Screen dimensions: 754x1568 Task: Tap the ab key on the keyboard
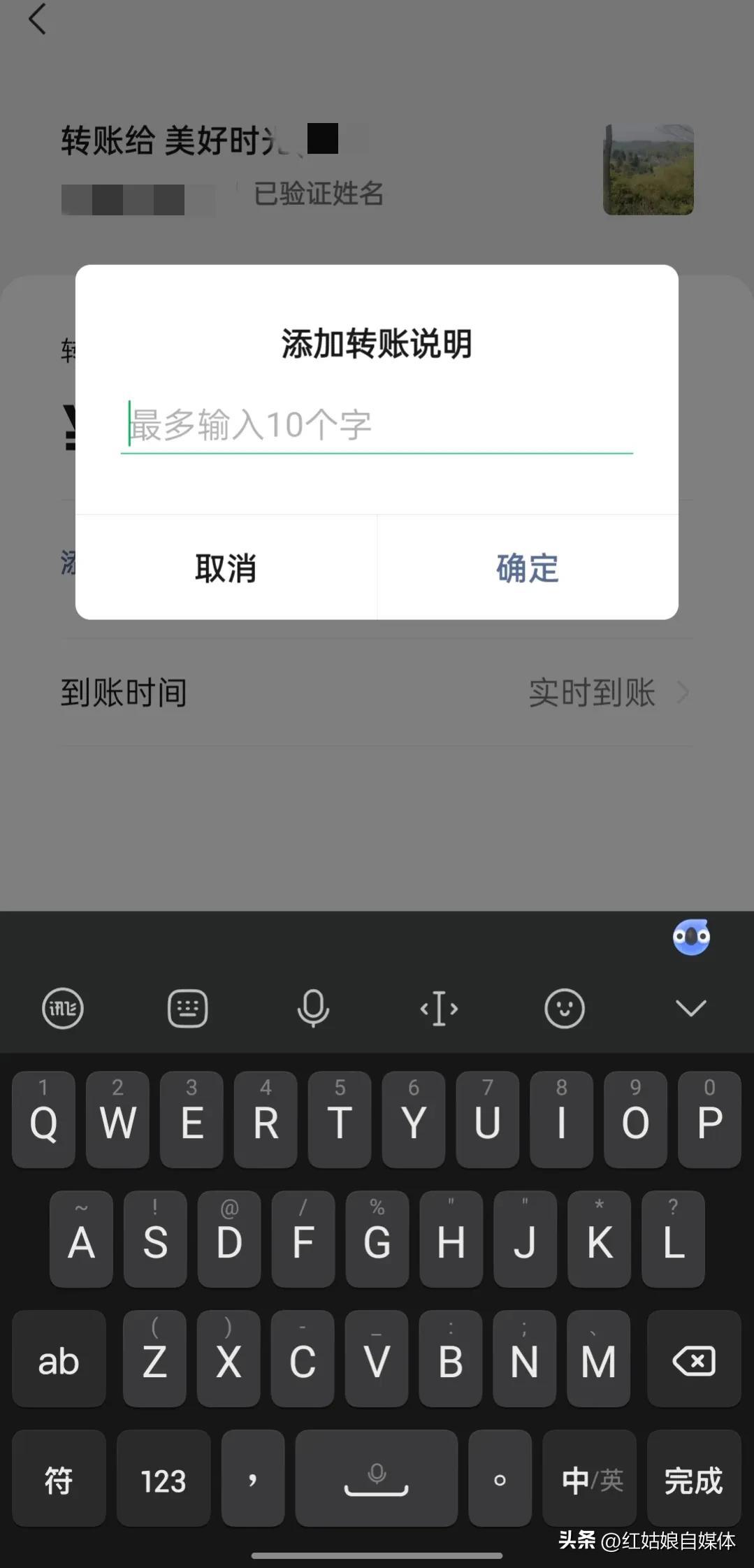click(59, 1358)
